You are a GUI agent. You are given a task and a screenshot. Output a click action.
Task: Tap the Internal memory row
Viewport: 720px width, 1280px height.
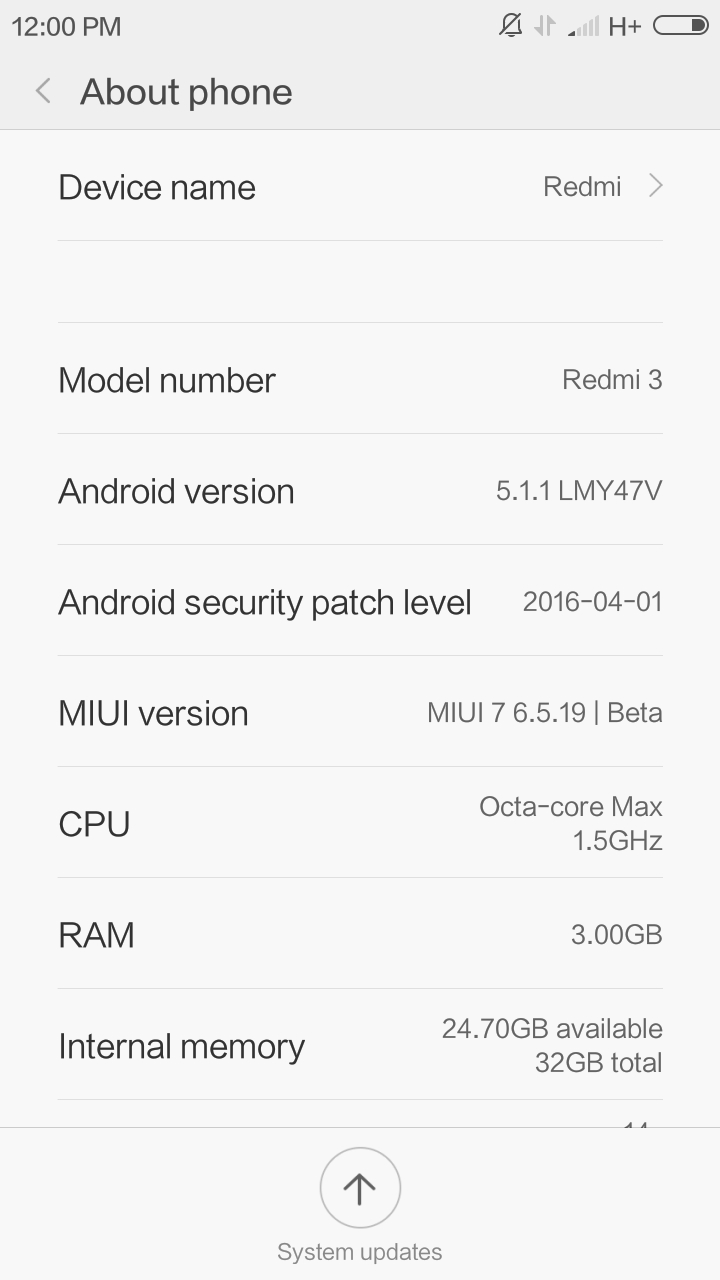[x=360, y=1046]
